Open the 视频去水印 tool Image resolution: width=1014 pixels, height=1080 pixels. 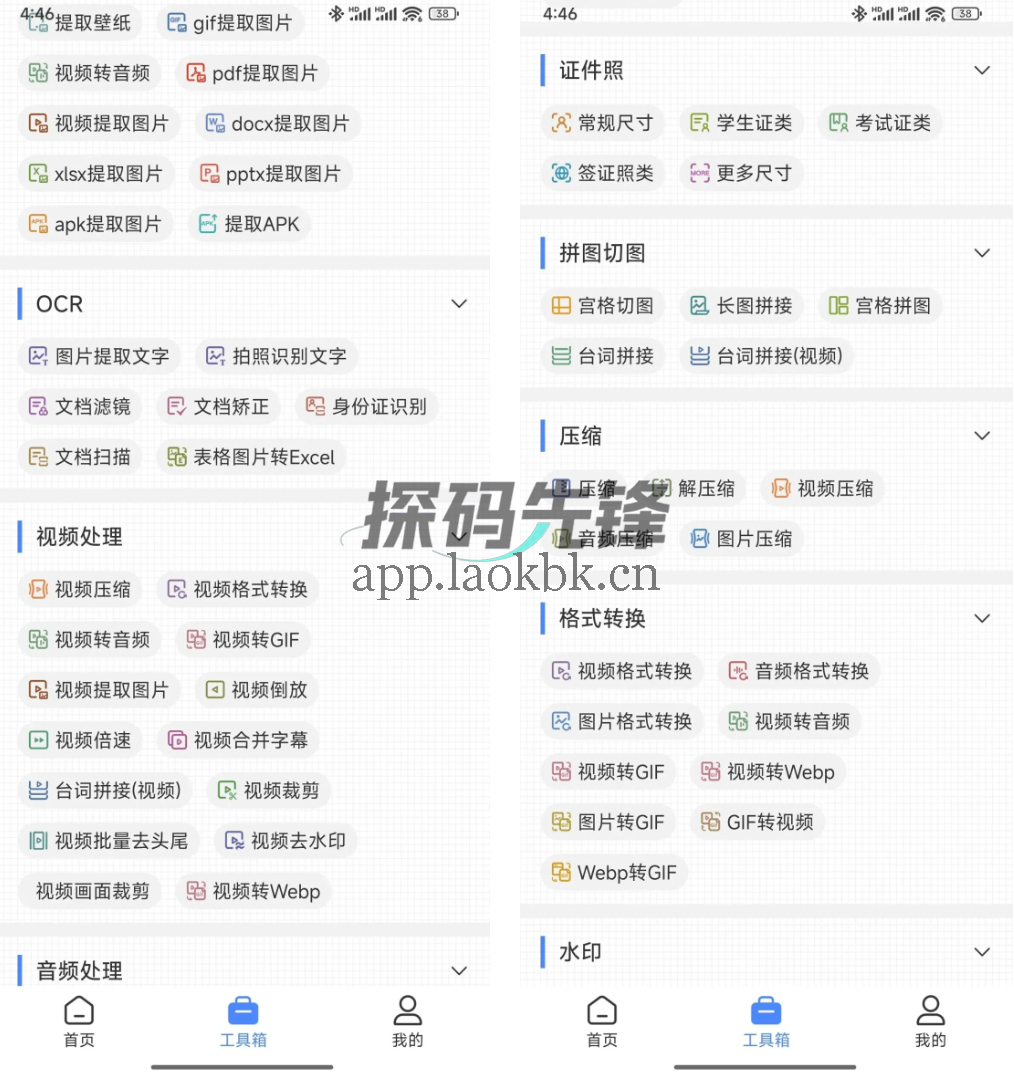[286, 841]
